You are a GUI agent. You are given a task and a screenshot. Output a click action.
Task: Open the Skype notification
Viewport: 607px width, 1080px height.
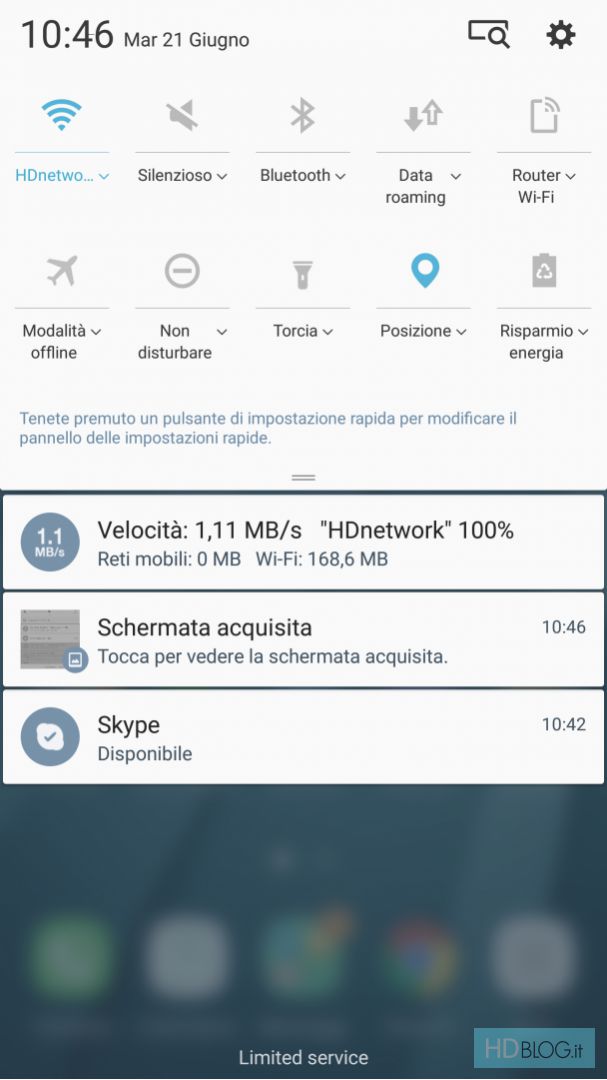click(303, 737)
